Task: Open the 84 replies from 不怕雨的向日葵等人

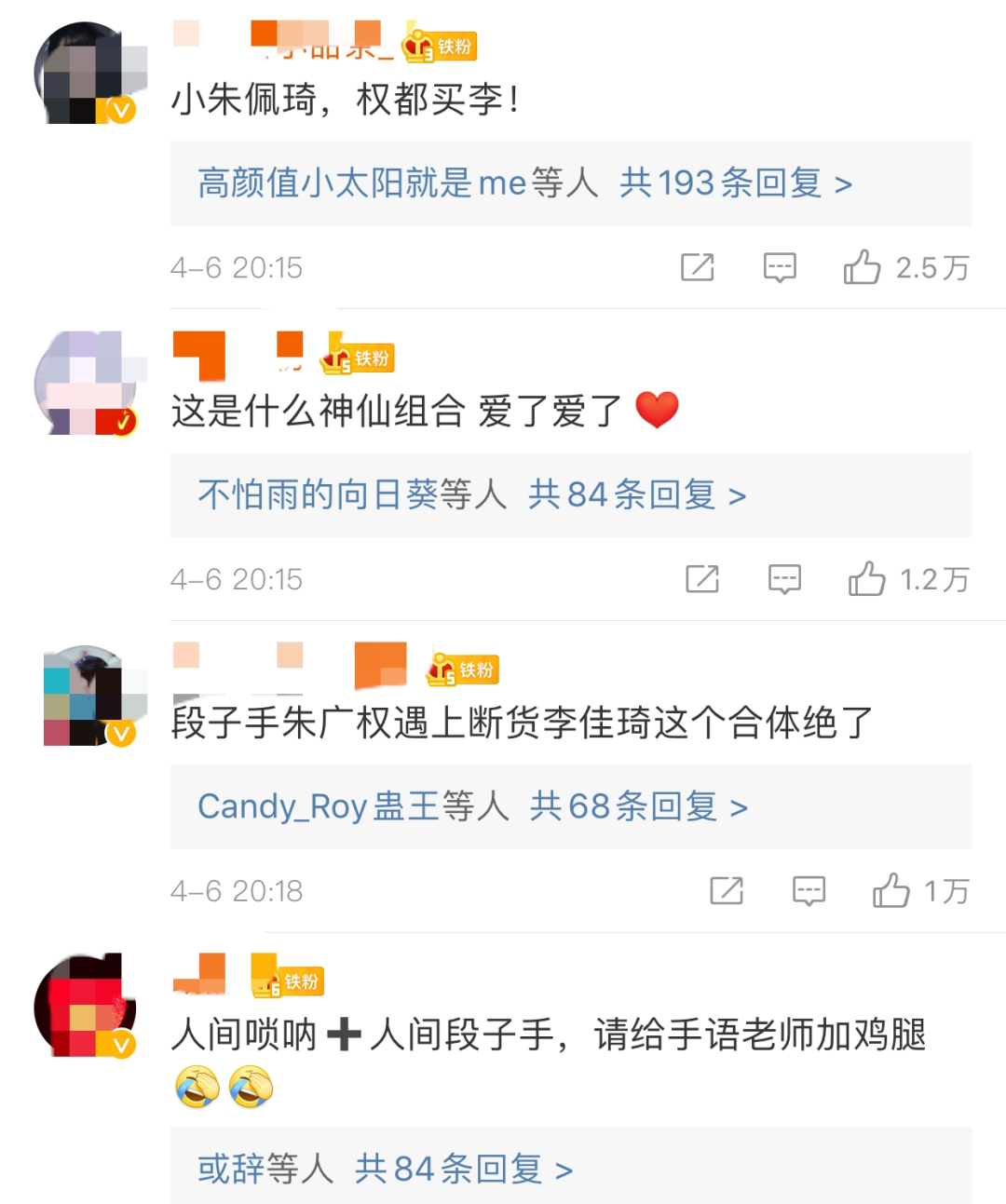Action: pyautogui.click(x=472, y=494)
